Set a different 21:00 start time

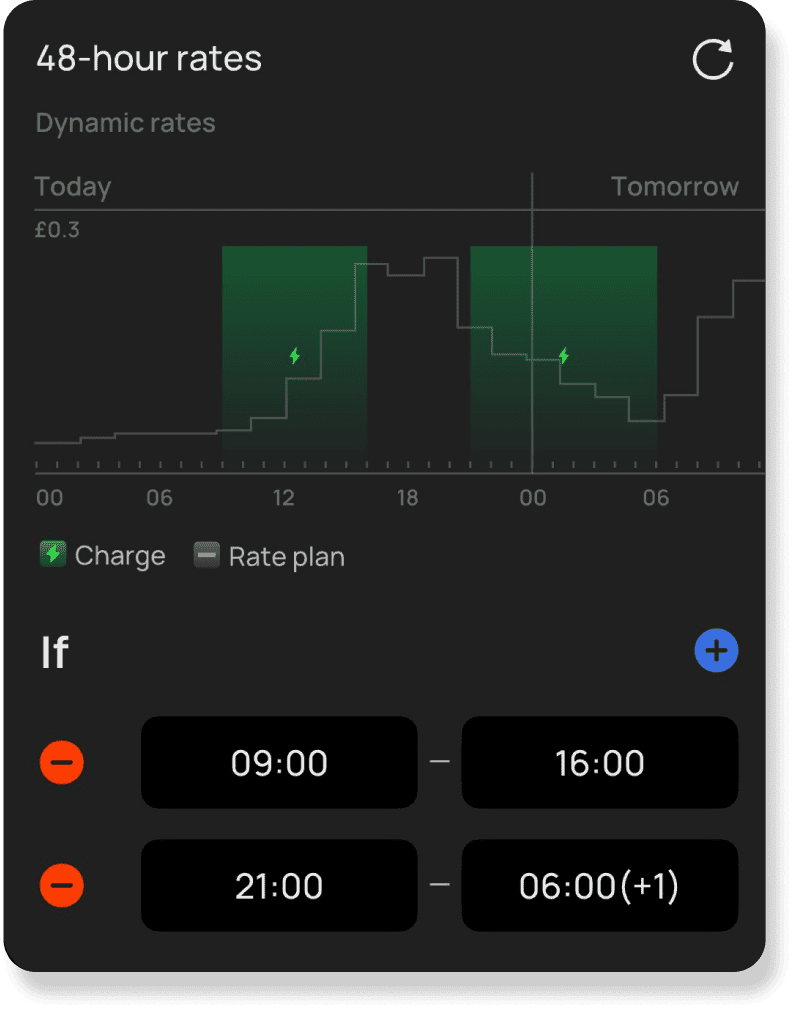pos(279,886)
